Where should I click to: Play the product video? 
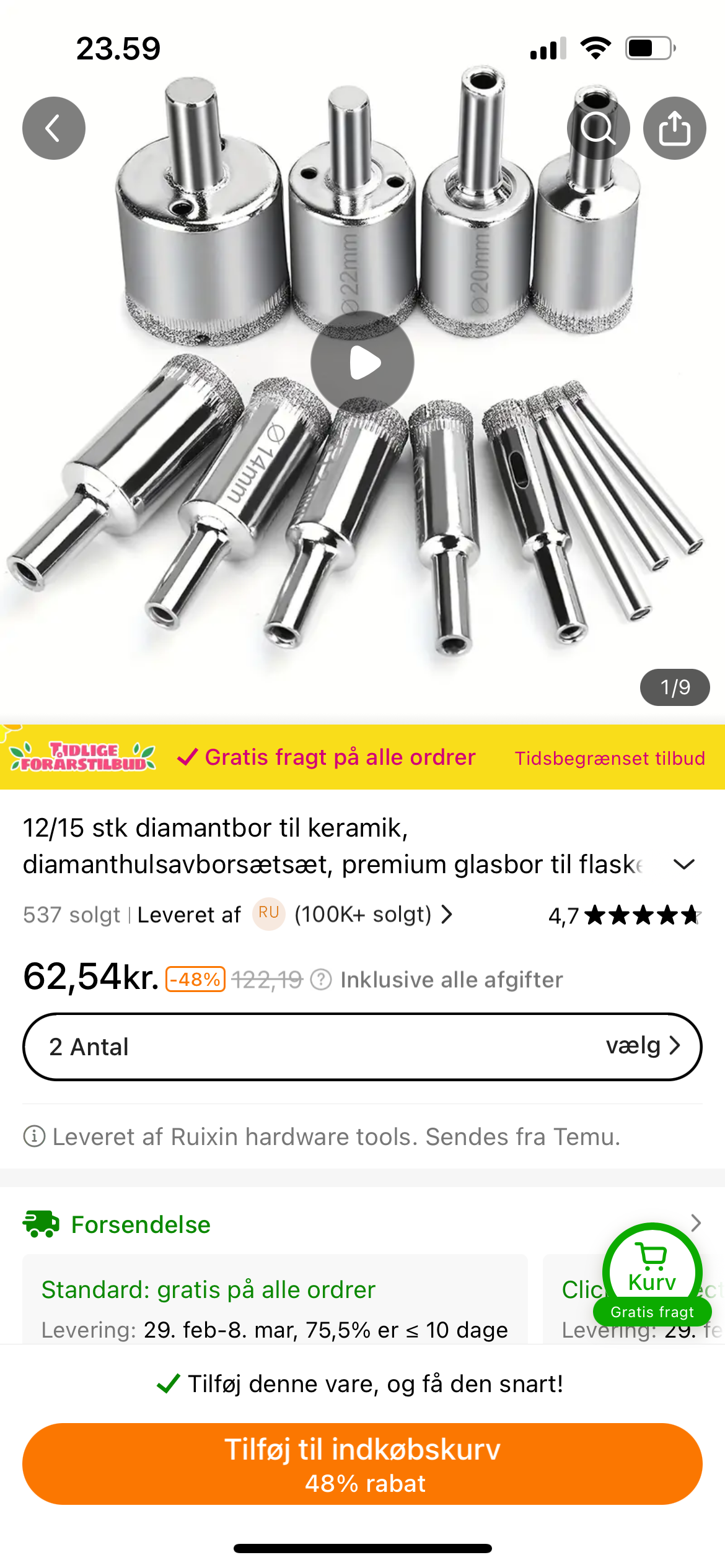(362, 362)
